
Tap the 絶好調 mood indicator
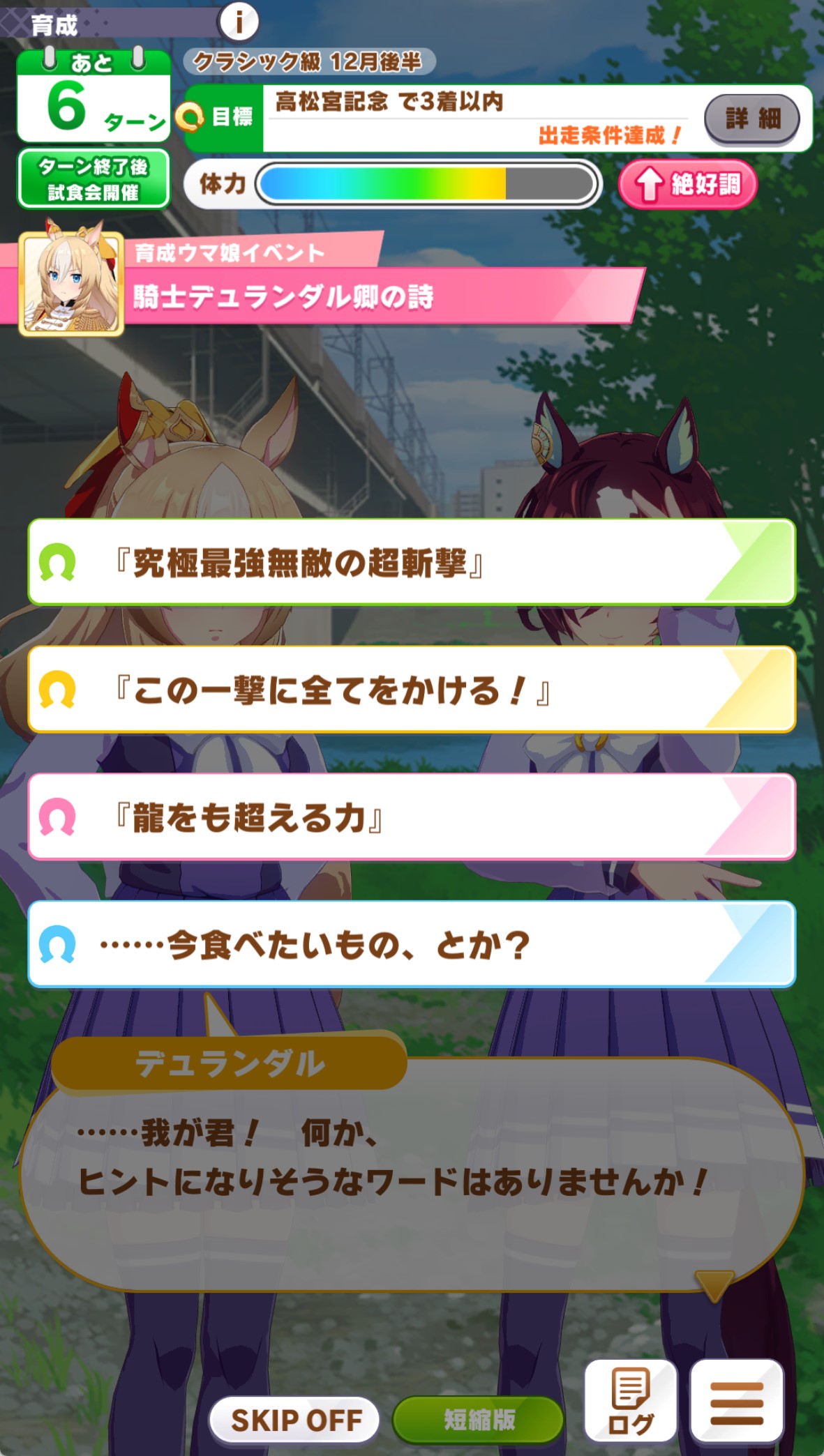[x=687, y=184]
